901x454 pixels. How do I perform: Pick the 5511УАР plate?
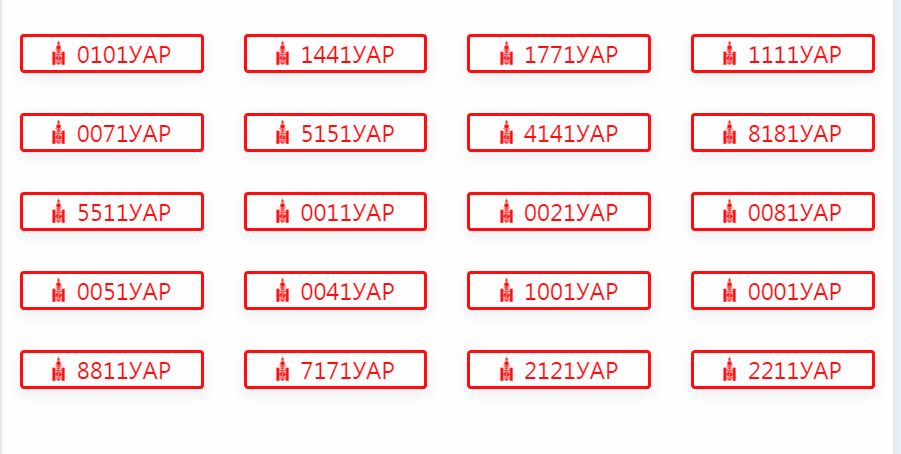coord(112,212)
